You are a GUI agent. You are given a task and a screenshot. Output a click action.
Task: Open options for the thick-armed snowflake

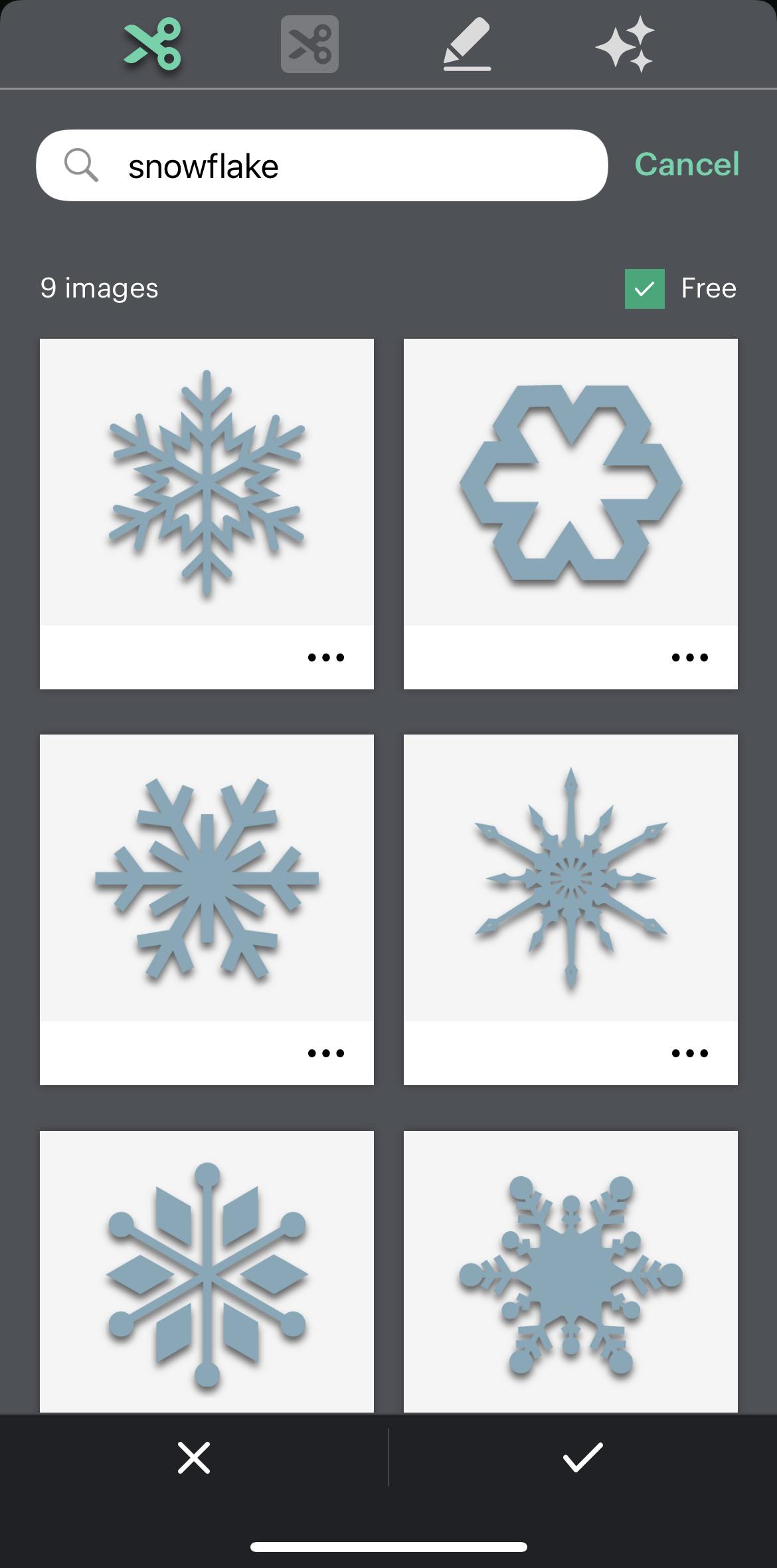[x=326, y=1053]
